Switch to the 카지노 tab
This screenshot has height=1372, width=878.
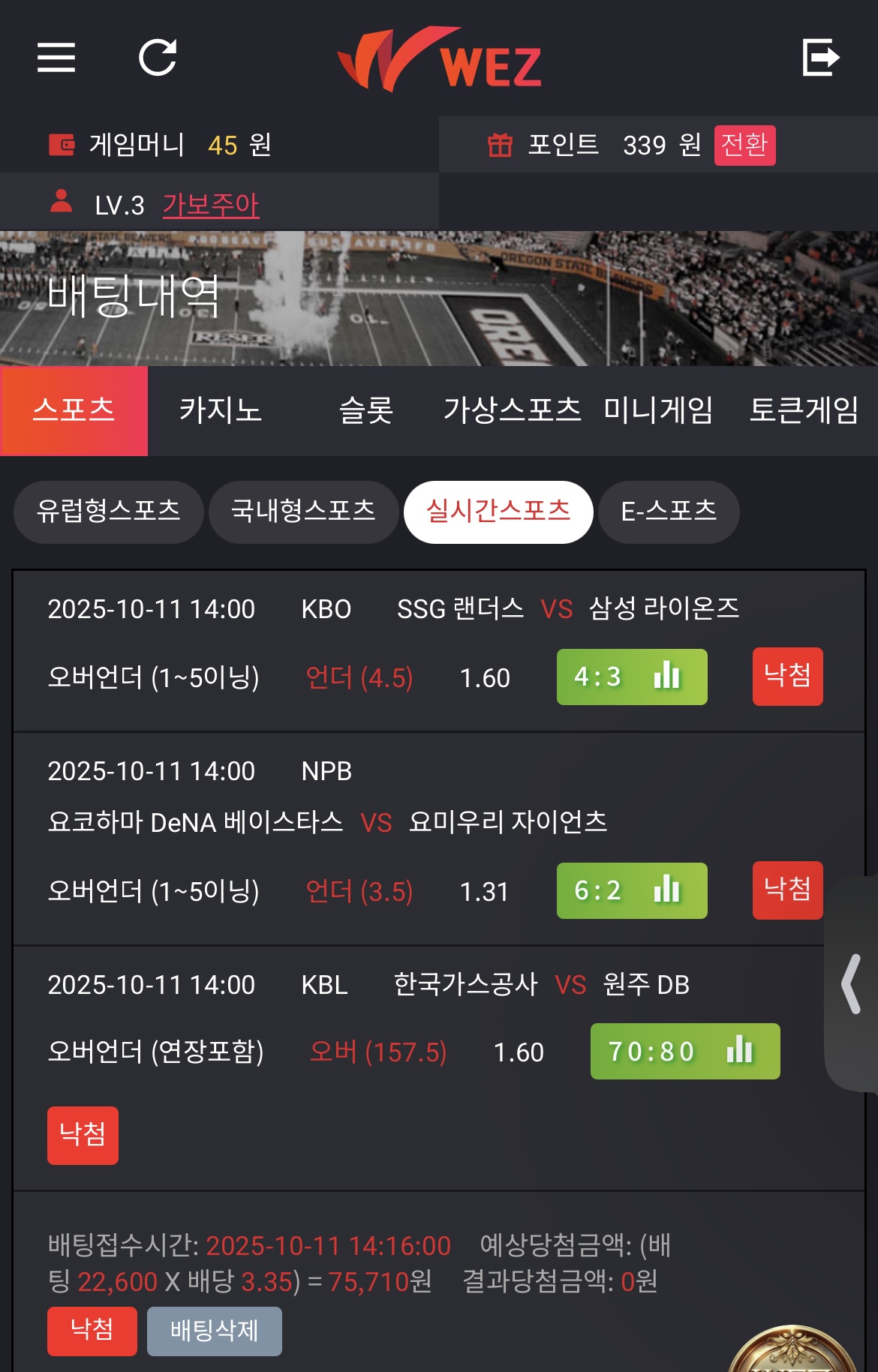pyautogui.click(x=220, y=410)
